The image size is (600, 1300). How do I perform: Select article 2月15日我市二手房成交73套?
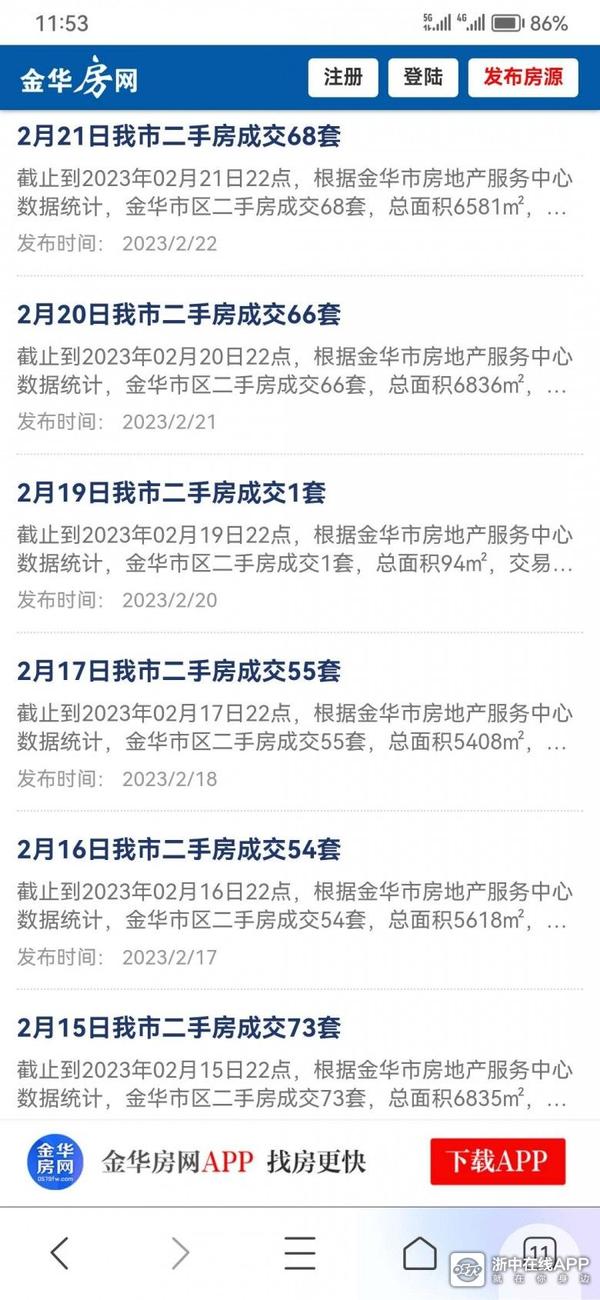[x=179, y=1027]
